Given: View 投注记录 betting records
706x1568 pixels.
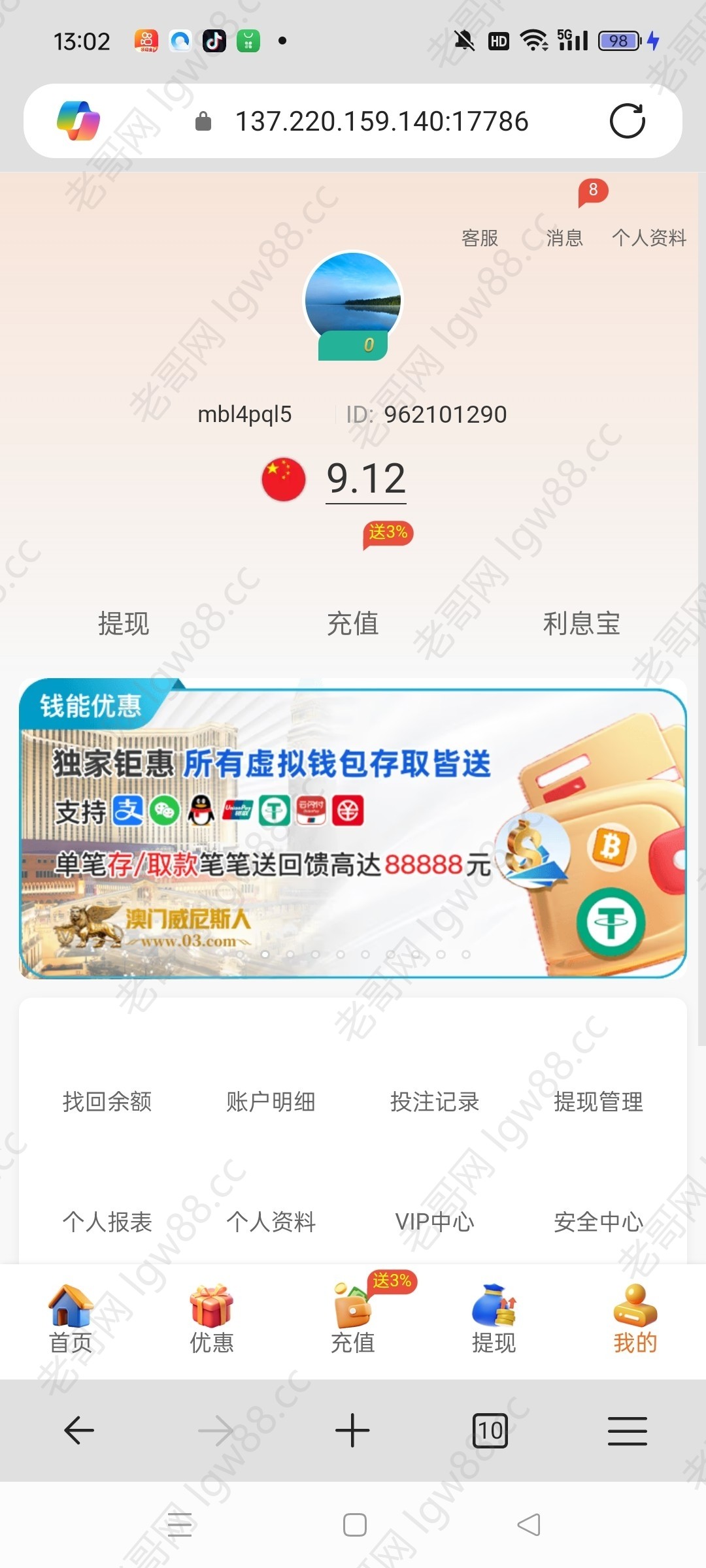Looking at the screenshot, I should point(435,1102).
